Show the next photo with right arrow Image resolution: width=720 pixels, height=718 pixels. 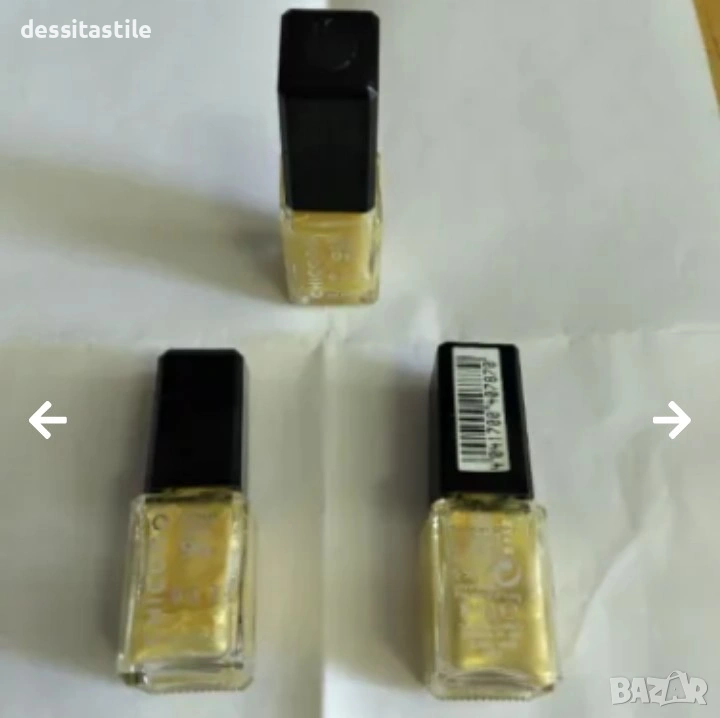click(x=672, y=420)
